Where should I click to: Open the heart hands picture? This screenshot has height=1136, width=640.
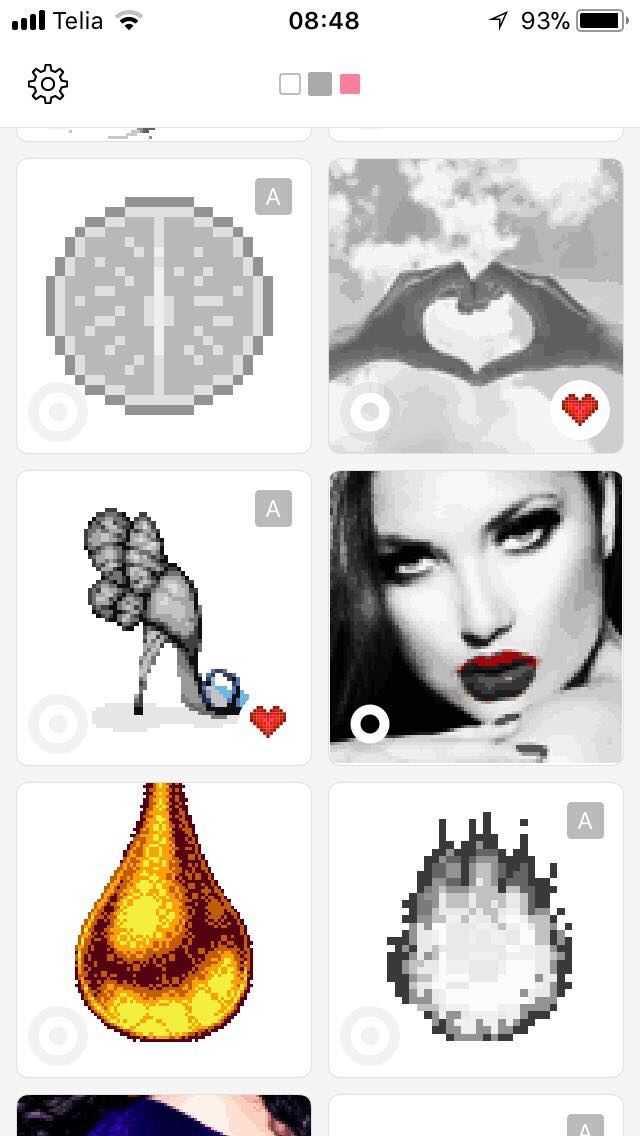tap(475, 306)
